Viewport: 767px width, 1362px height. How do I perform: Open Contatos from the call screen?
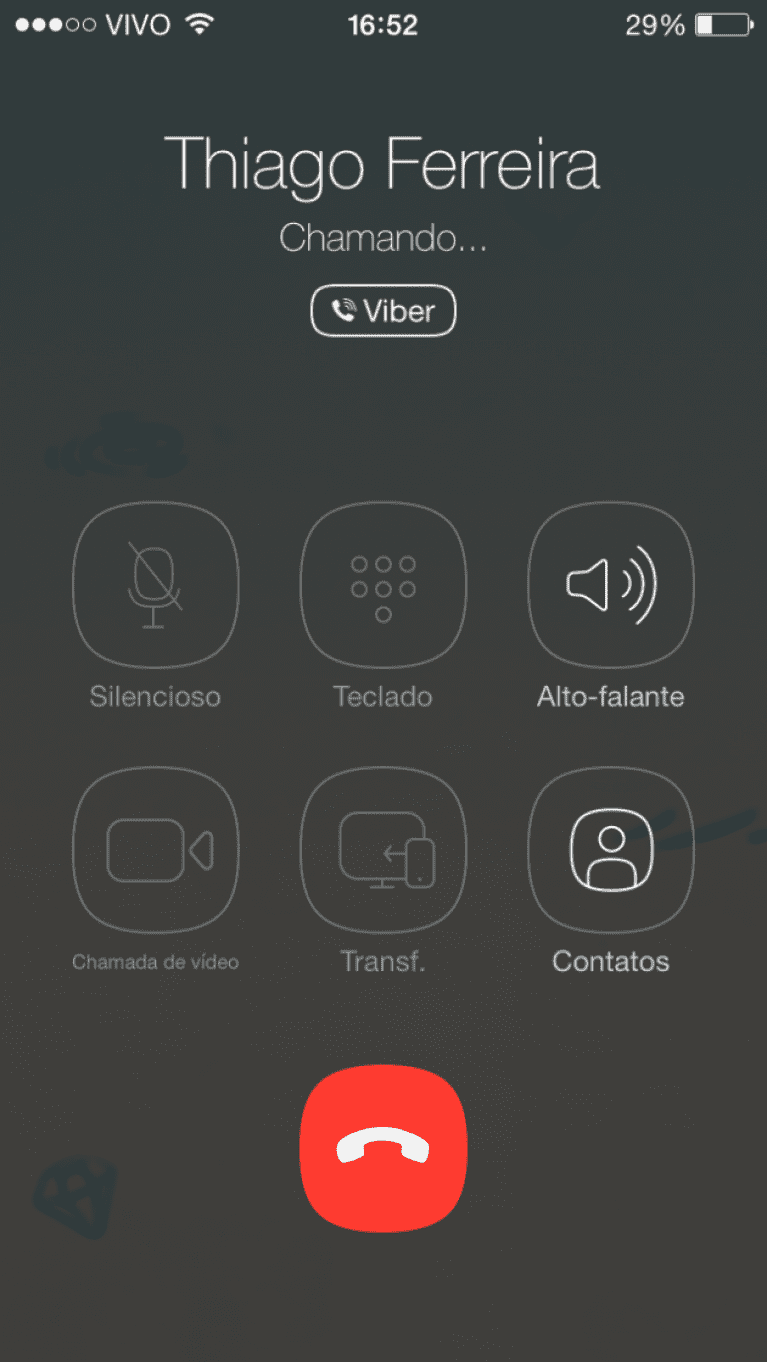610,850
